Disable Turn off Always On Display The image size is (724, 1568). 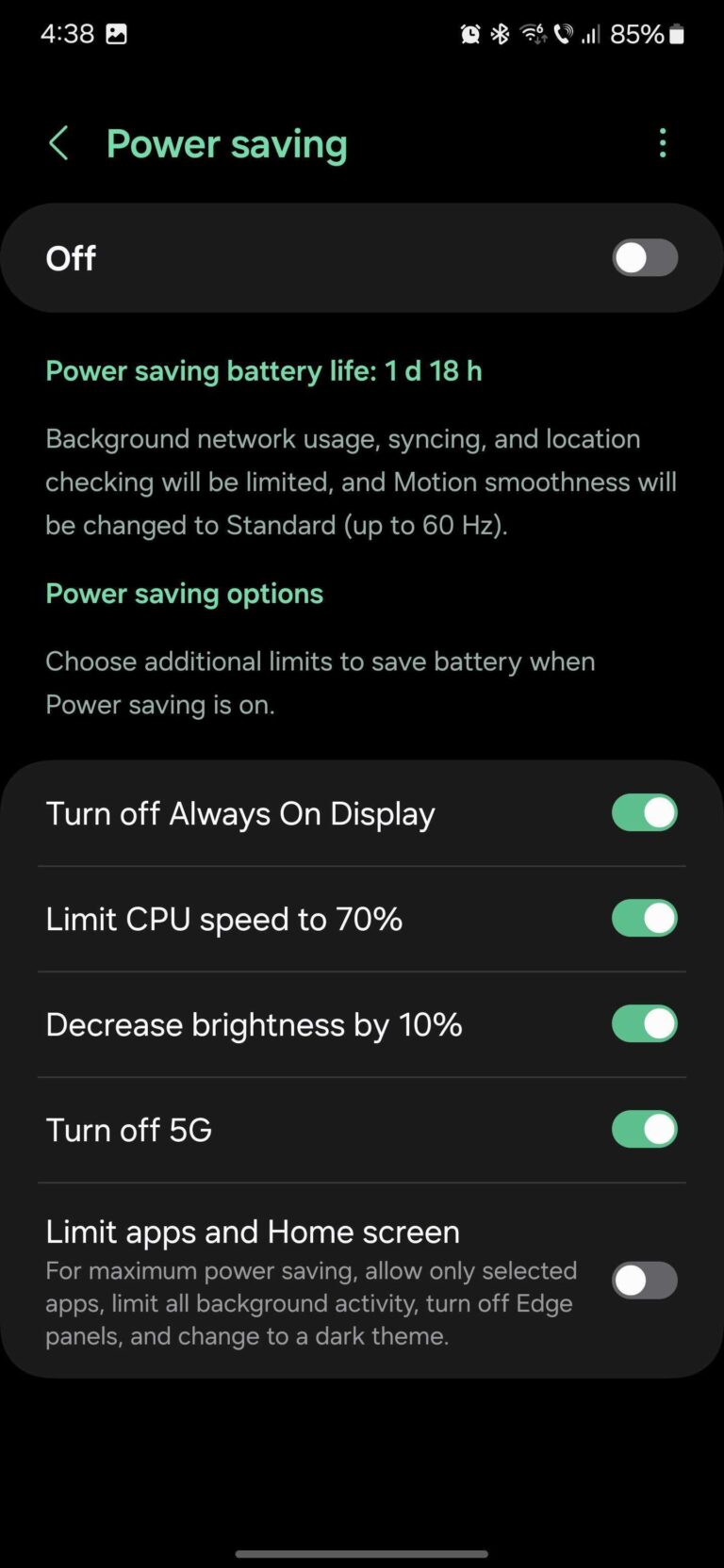(644, 812)
